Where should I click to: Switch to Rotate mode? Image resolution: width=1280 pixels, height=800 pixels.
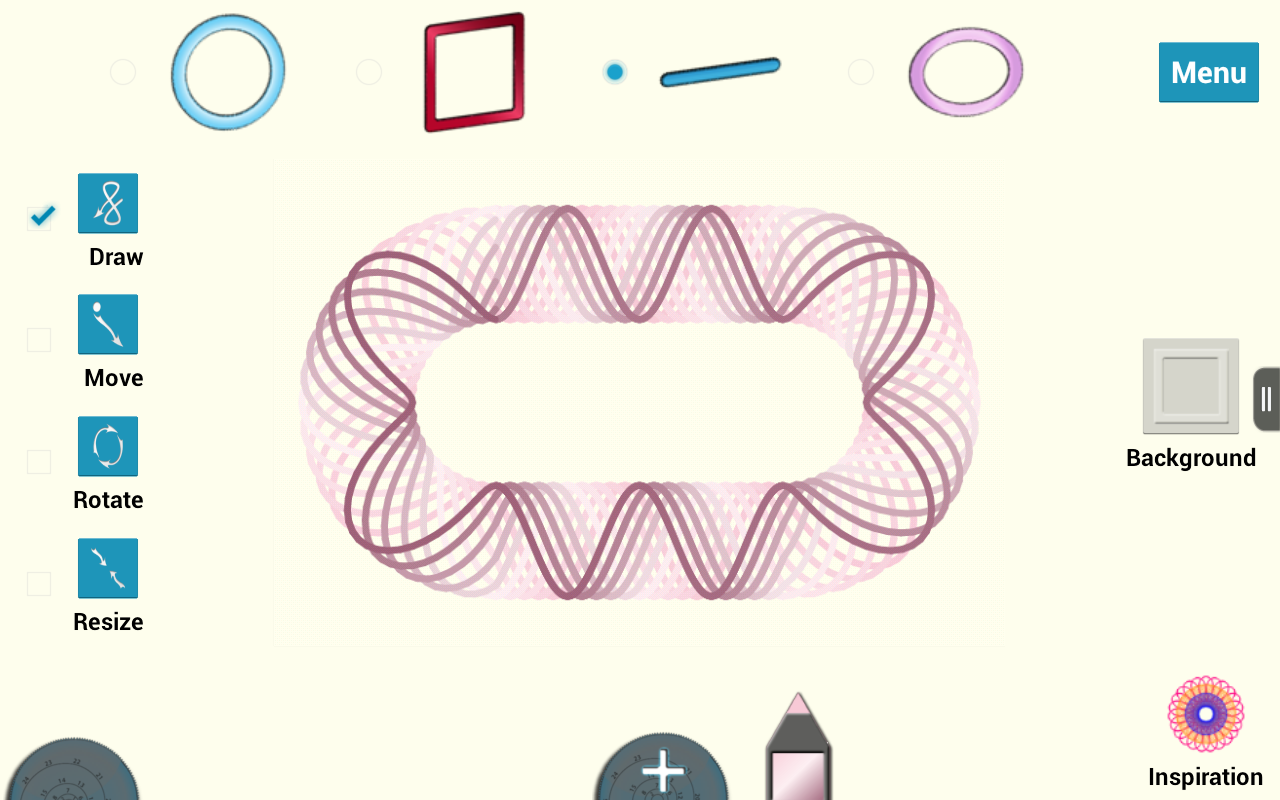[x=108, y=446]
